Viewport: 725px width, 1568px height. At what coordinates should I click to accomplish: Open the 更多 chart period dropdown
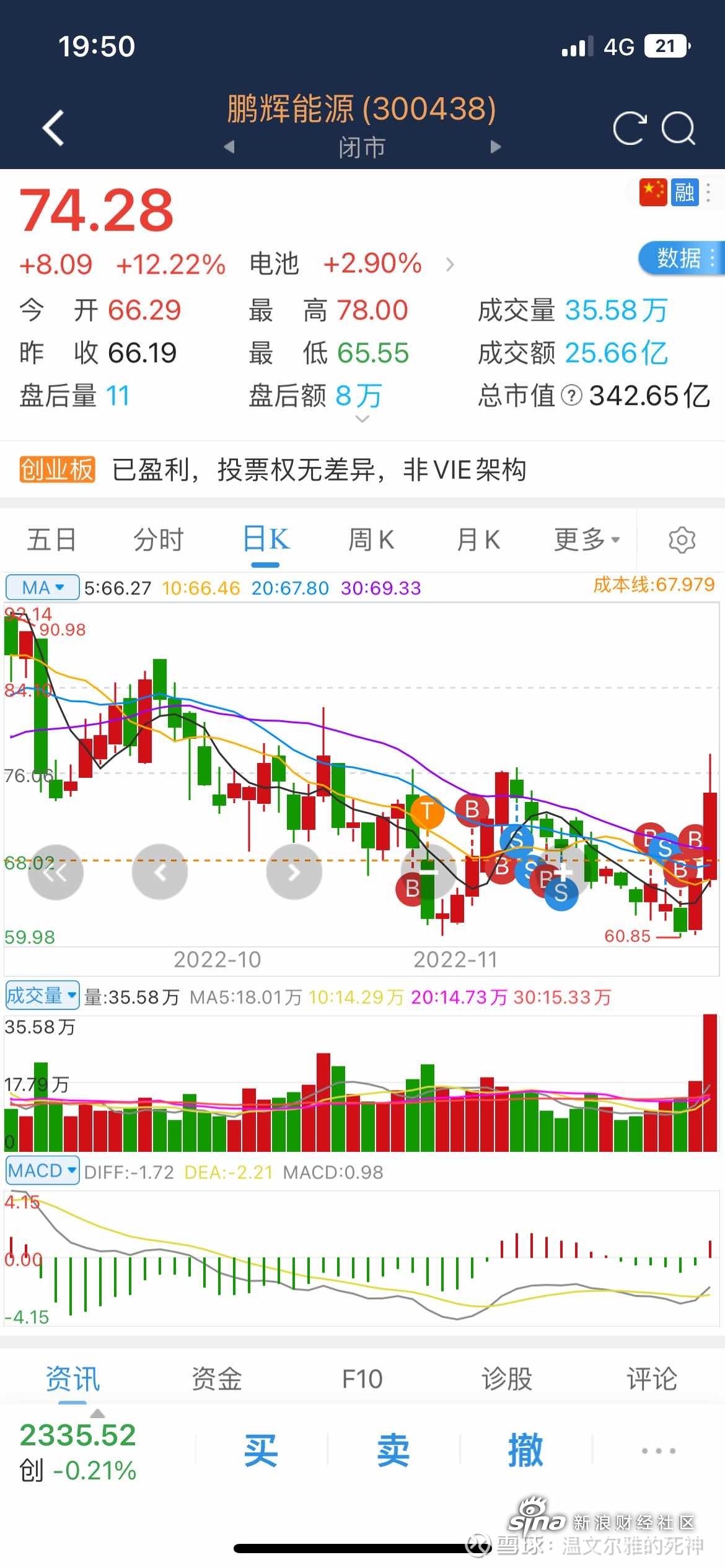(x=586, y=539)
